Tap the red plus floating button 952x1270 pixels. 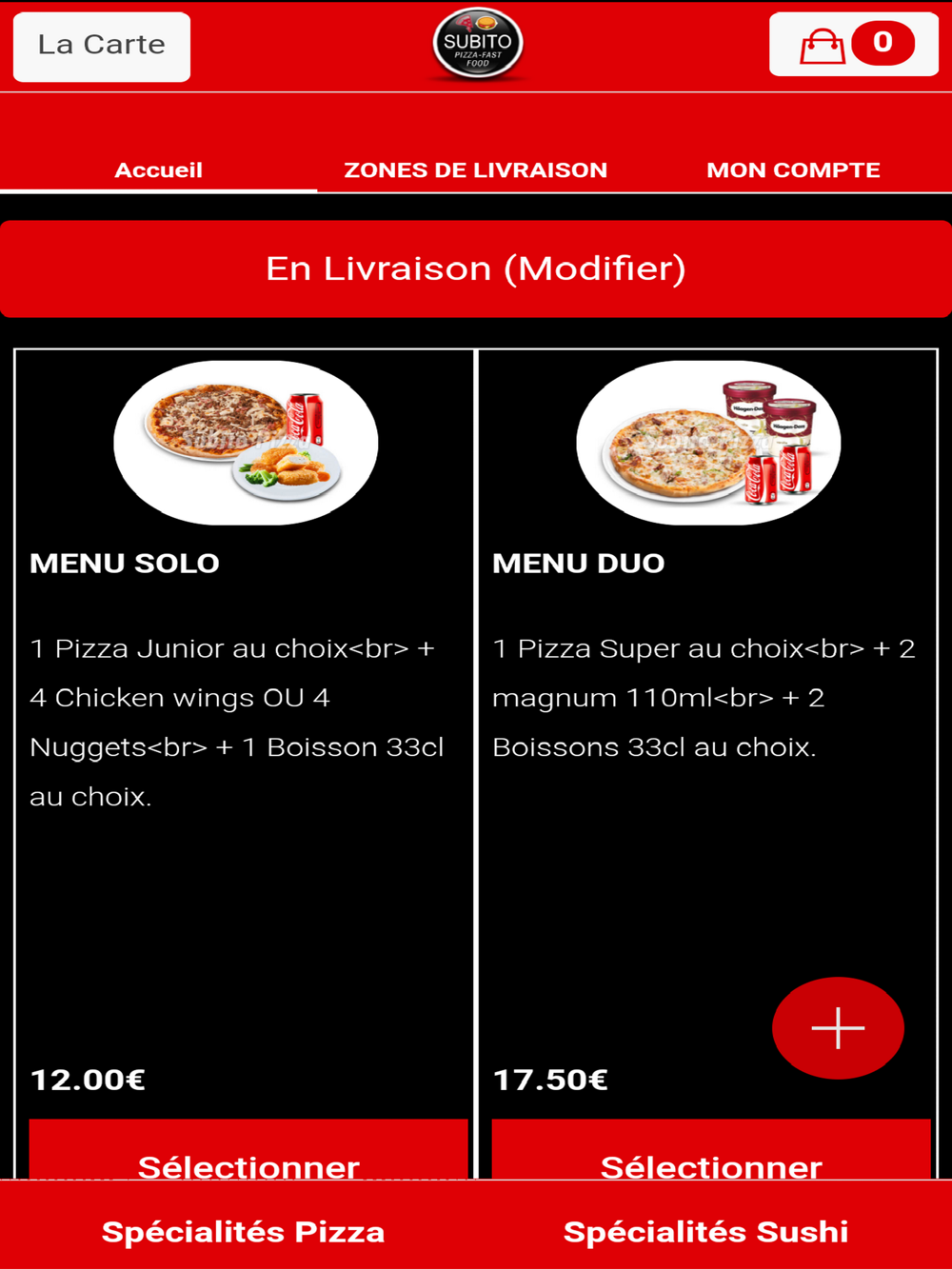click(x=838, y=1028)
